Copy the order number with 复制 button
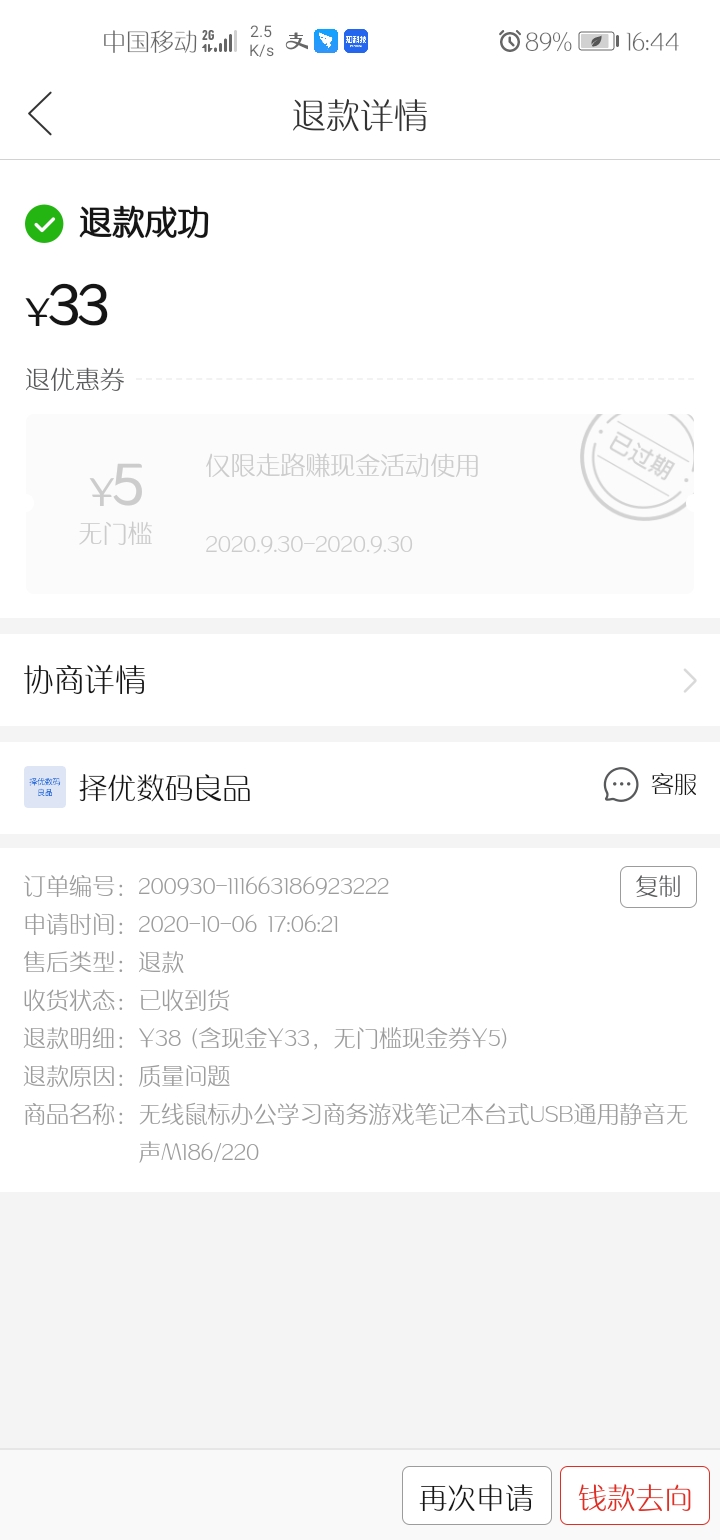This screenshot has width=720, height=1540. [x=658, y=887]
